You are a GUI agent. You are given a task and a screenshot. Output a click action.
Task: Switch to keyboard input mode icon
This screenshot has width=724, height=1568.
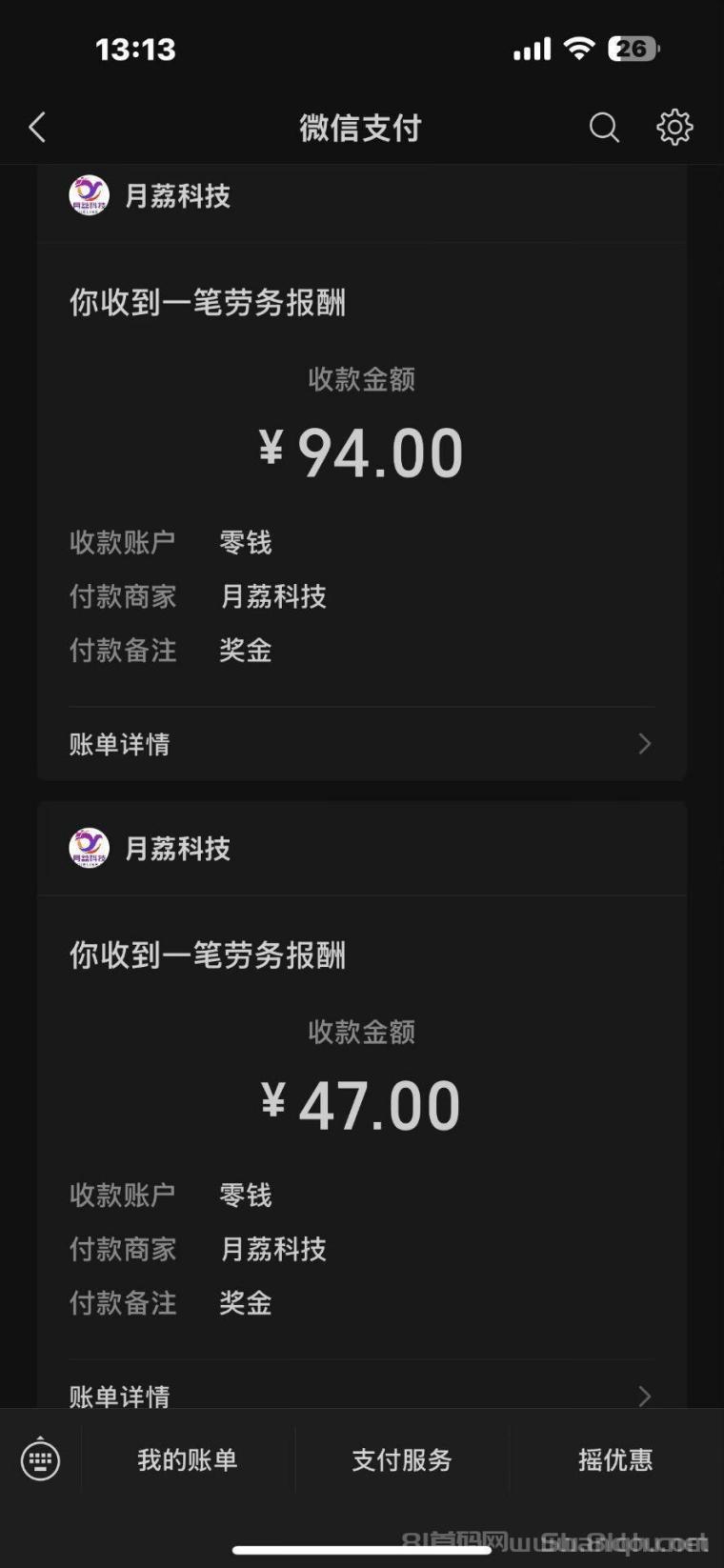click(40, 1459)
